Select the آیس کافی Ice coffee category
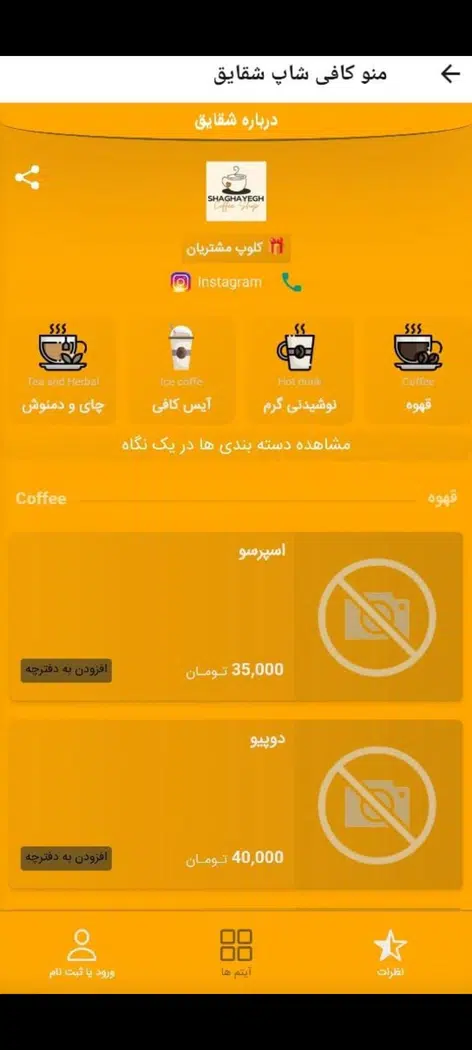 pos(181,370)
